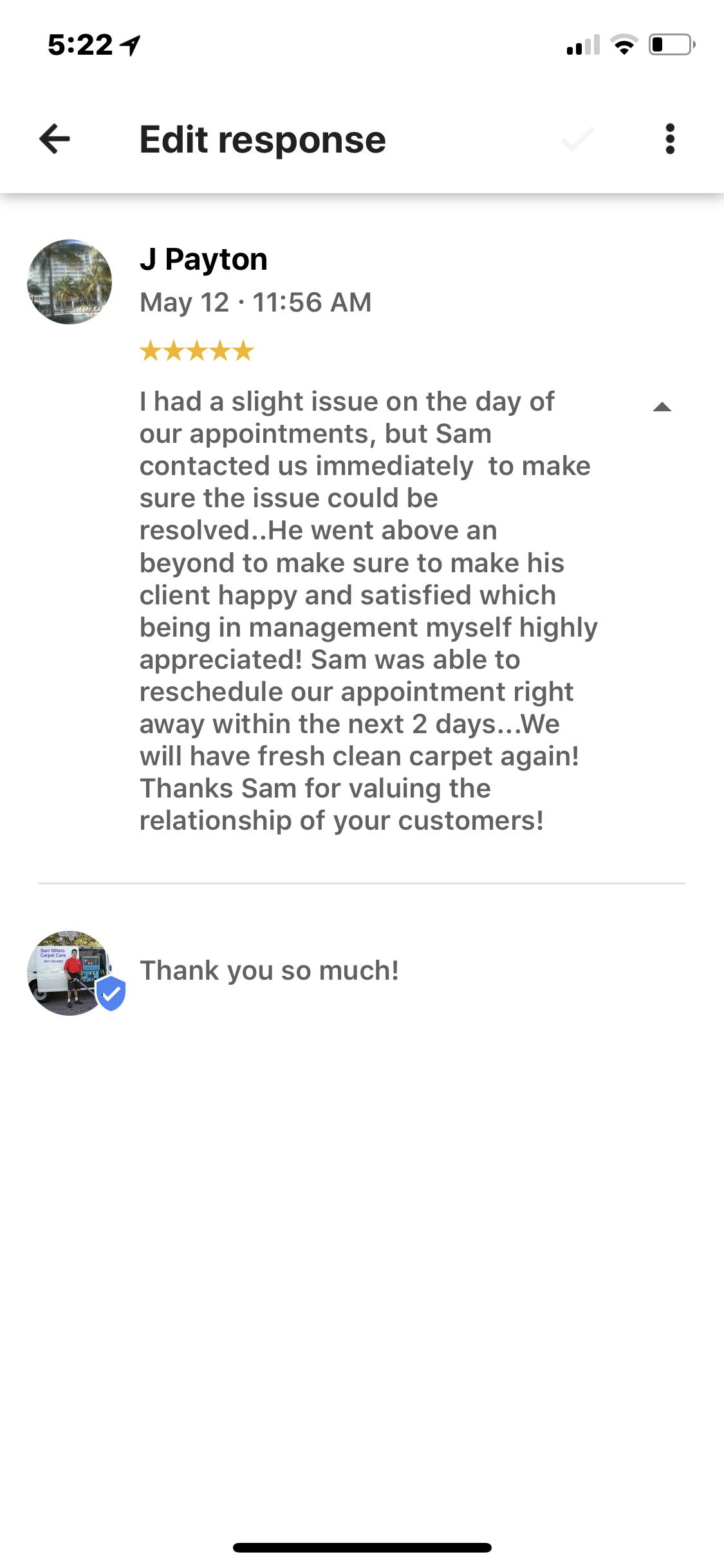Go back from Edit response
724x1568 pixels.
pos(55,139)
